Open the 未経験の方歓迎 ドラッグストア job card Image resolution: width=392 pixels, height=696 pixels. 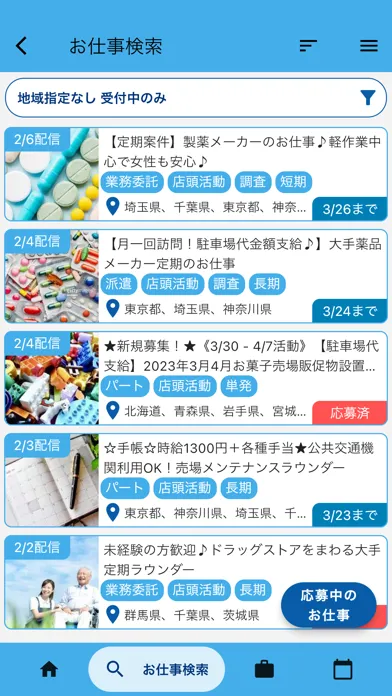point(196,582)
